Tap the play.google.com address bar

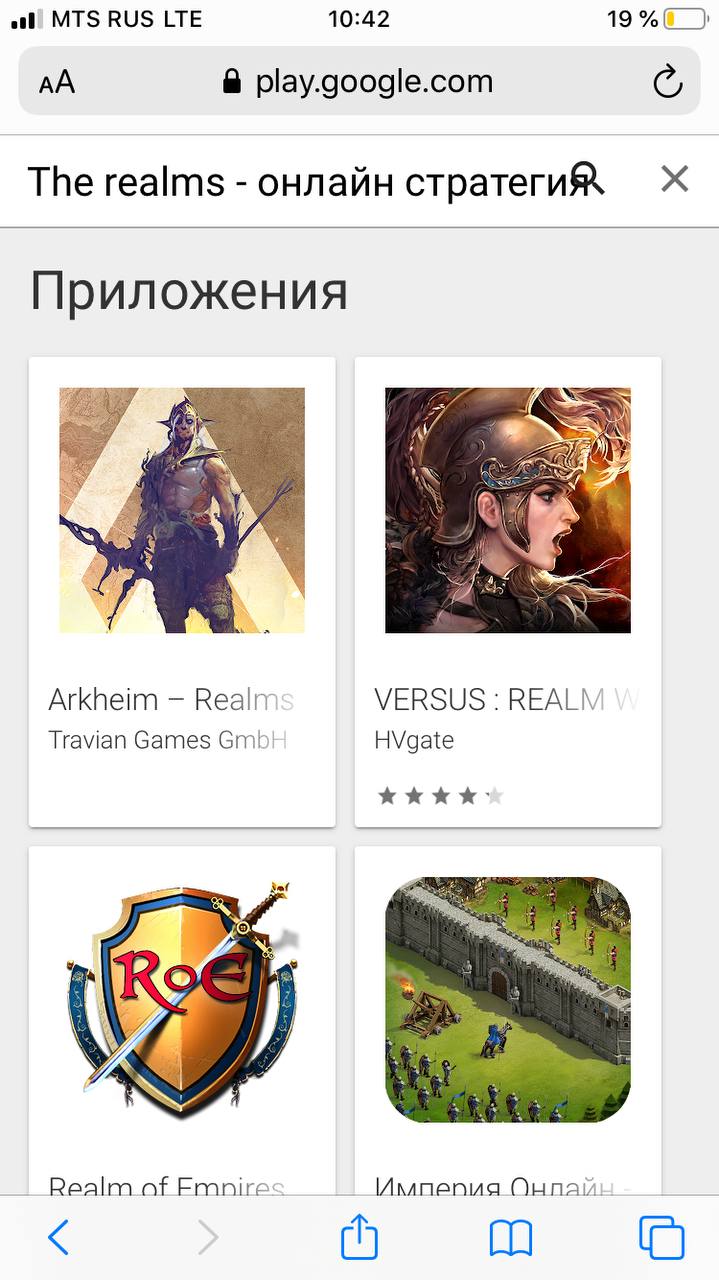coord(360,82)
